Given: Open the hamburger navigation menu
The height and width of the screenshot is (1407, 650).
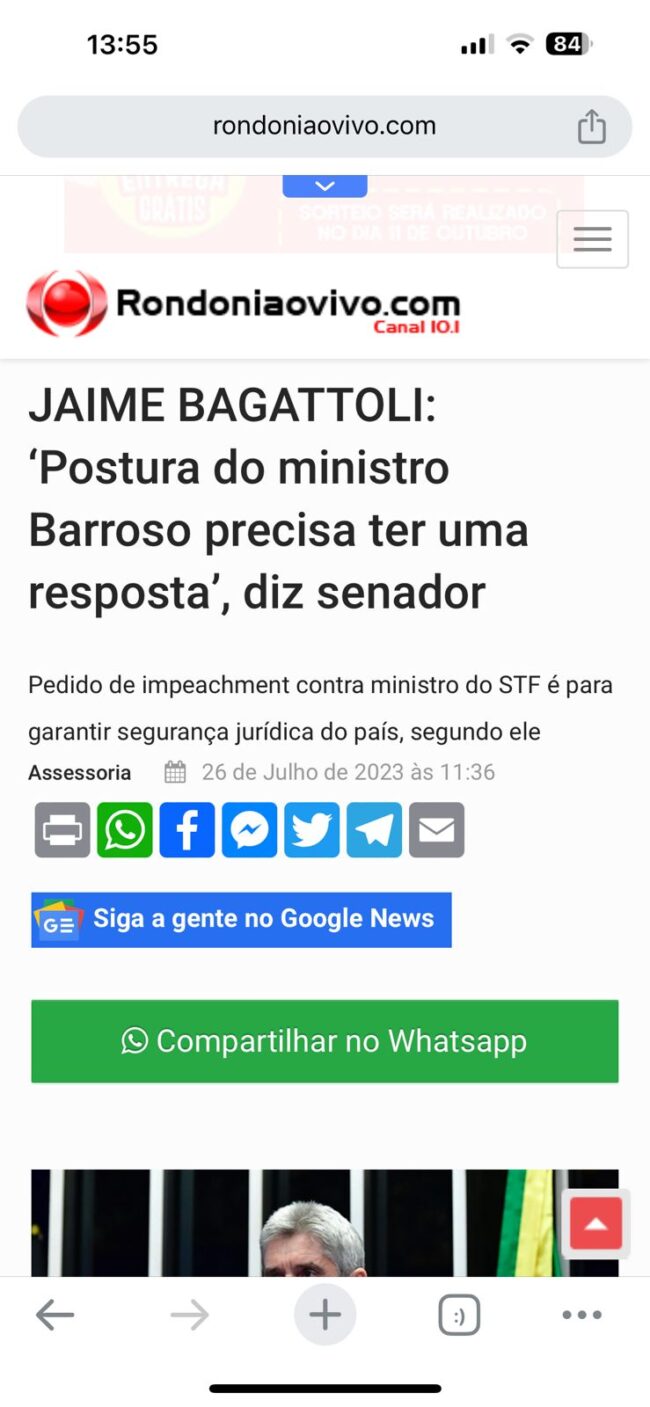Looking at the screenshot, I should pyautogui.click(x=592, y=239).
